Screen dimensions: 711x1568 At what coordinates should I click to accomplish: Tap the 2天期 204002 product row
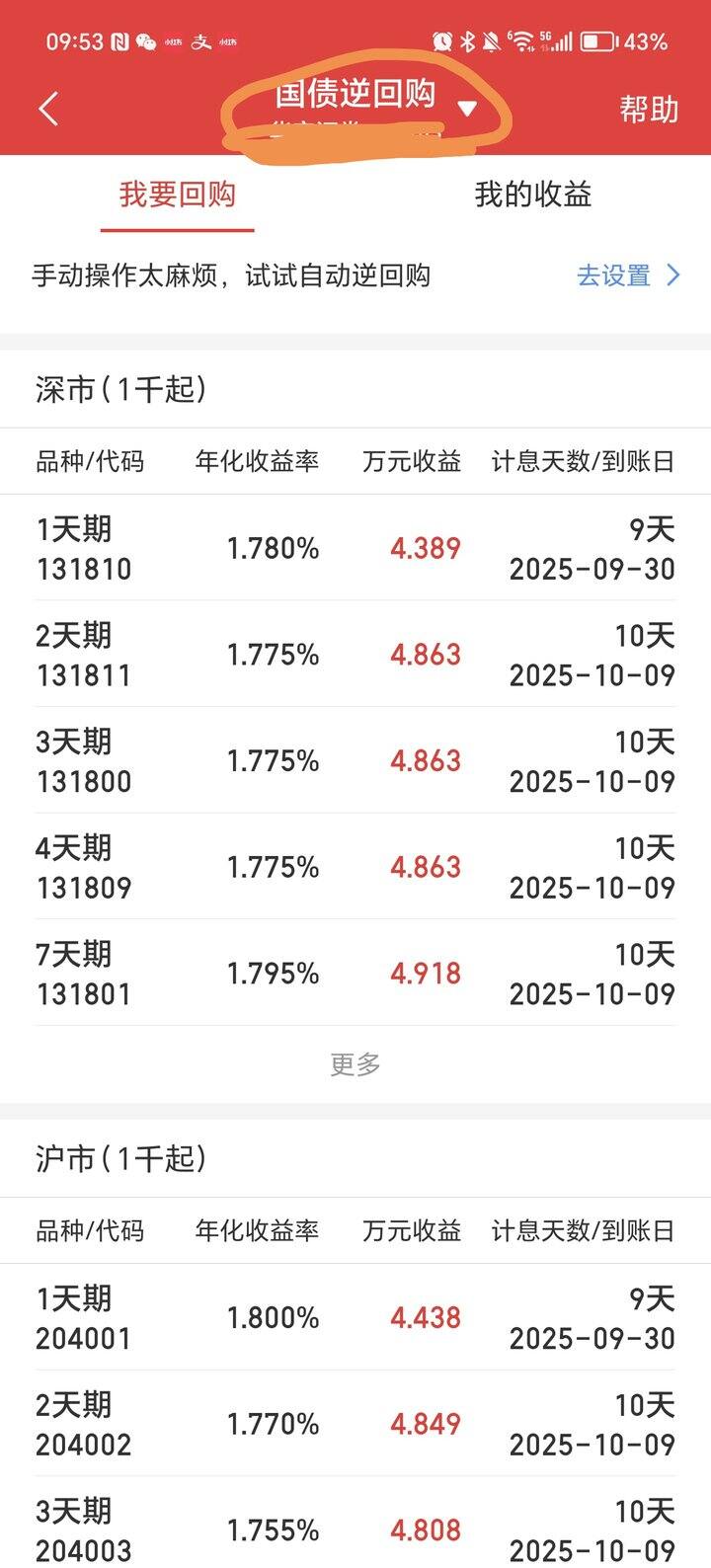point(355,1424)
